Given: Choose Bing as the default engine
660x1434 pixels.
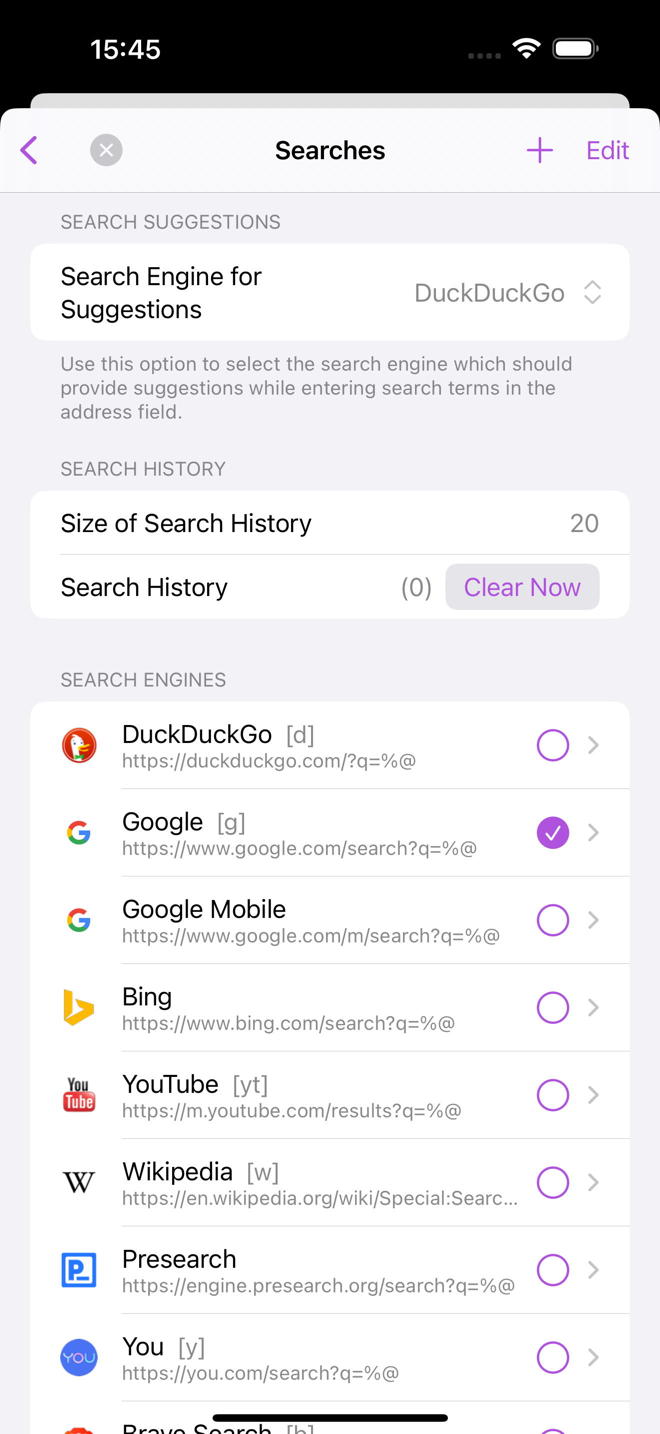Looking at the screenshot, I should point(553,1008).
